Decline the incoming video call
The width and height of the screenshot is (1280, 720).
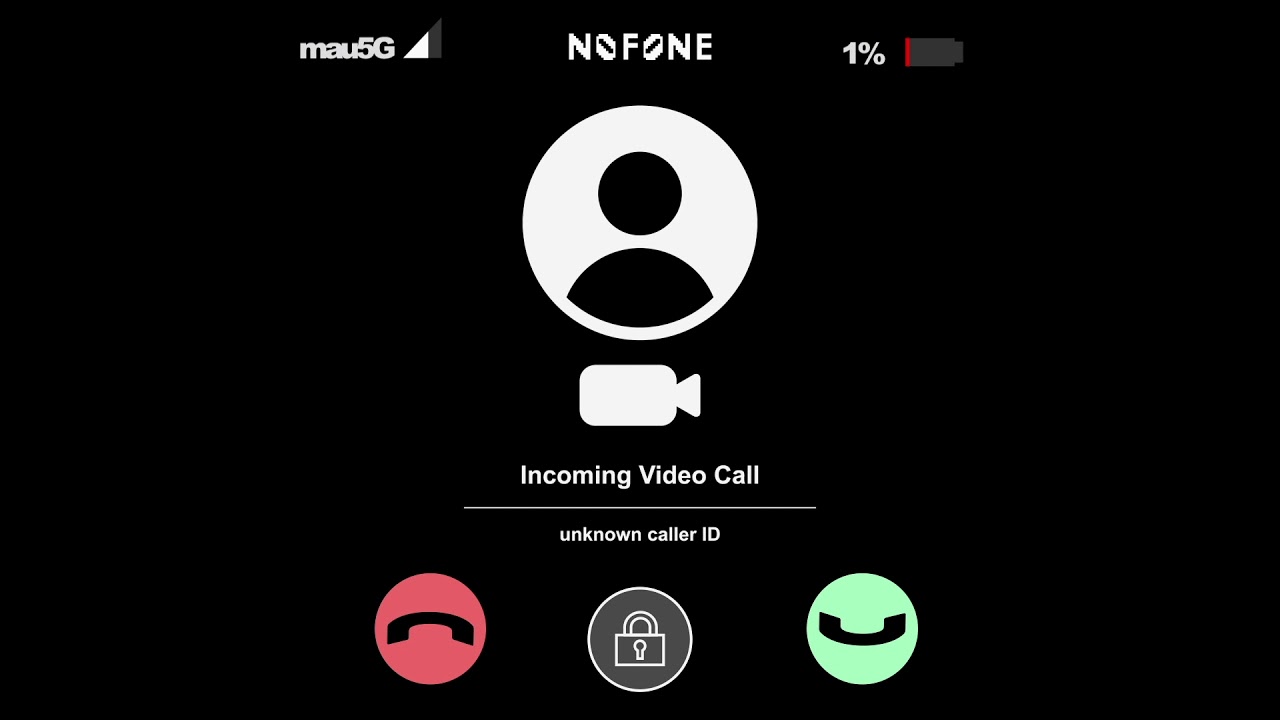[430, 629]
